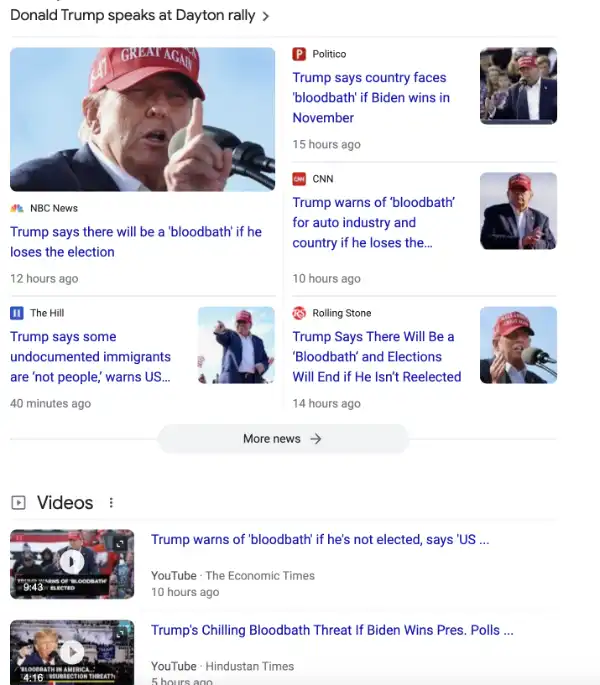Open Videos section options menu

tap(111, 503)
